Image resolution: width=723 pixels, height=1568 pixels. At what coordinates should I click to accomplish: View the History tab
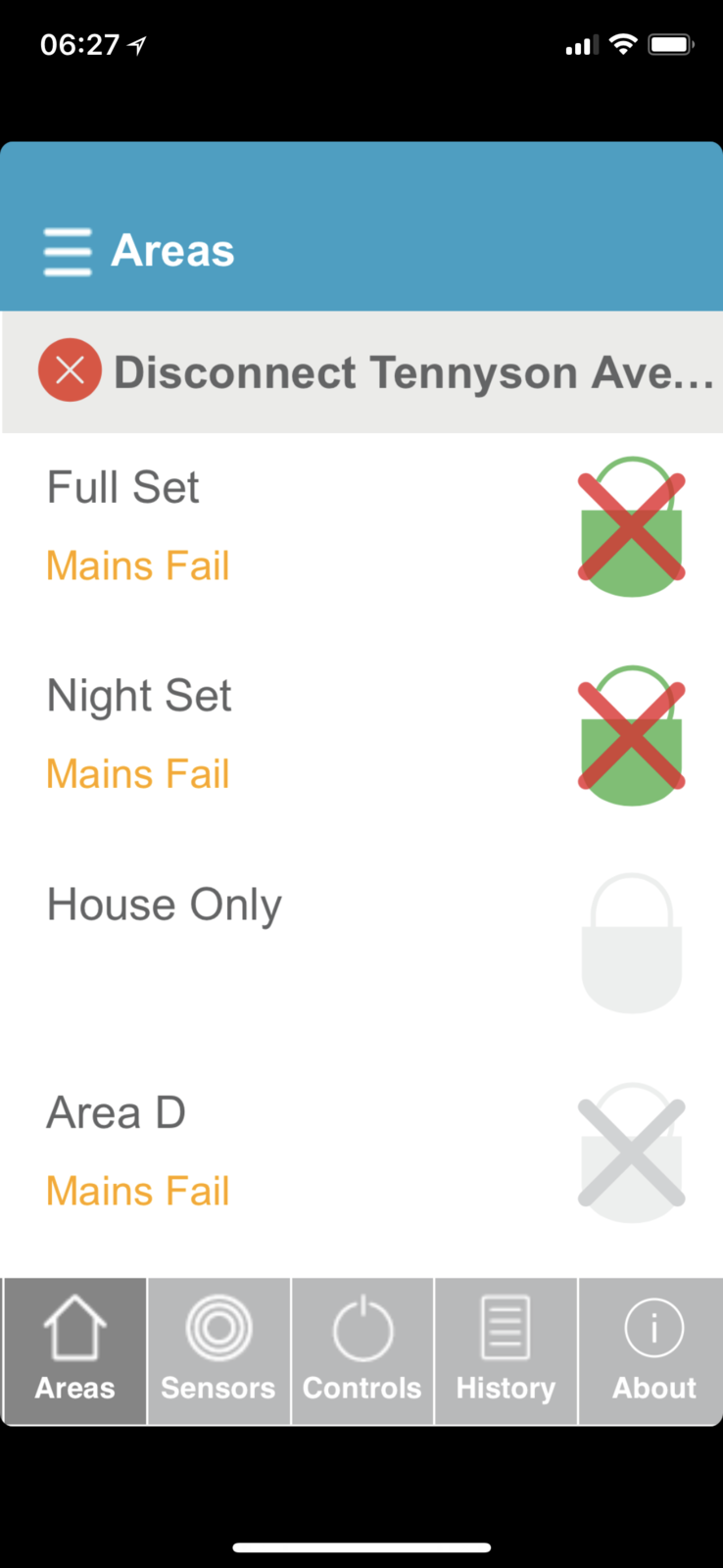tap(506, 1350)
